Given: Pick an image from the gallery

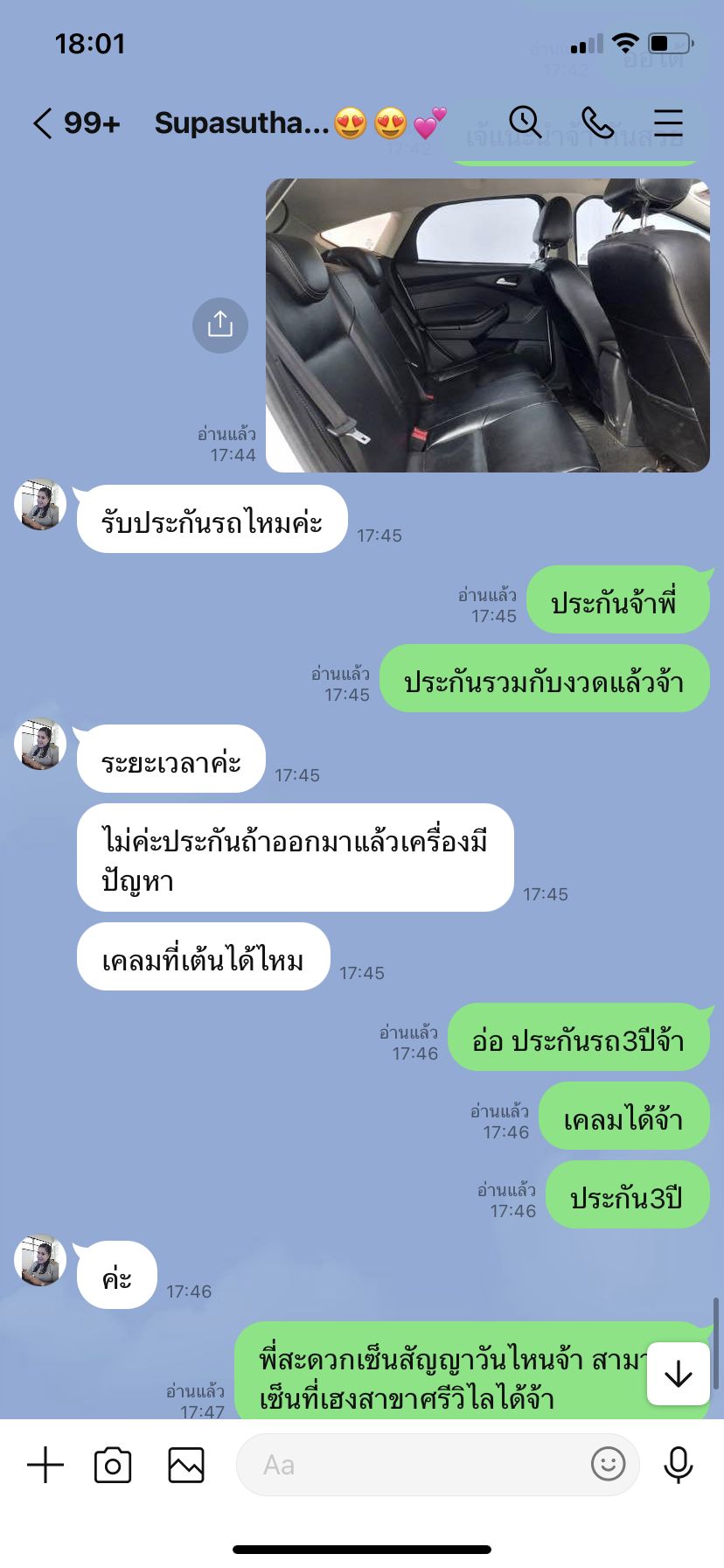Looking at the screenshot, I should [186, 1465].
